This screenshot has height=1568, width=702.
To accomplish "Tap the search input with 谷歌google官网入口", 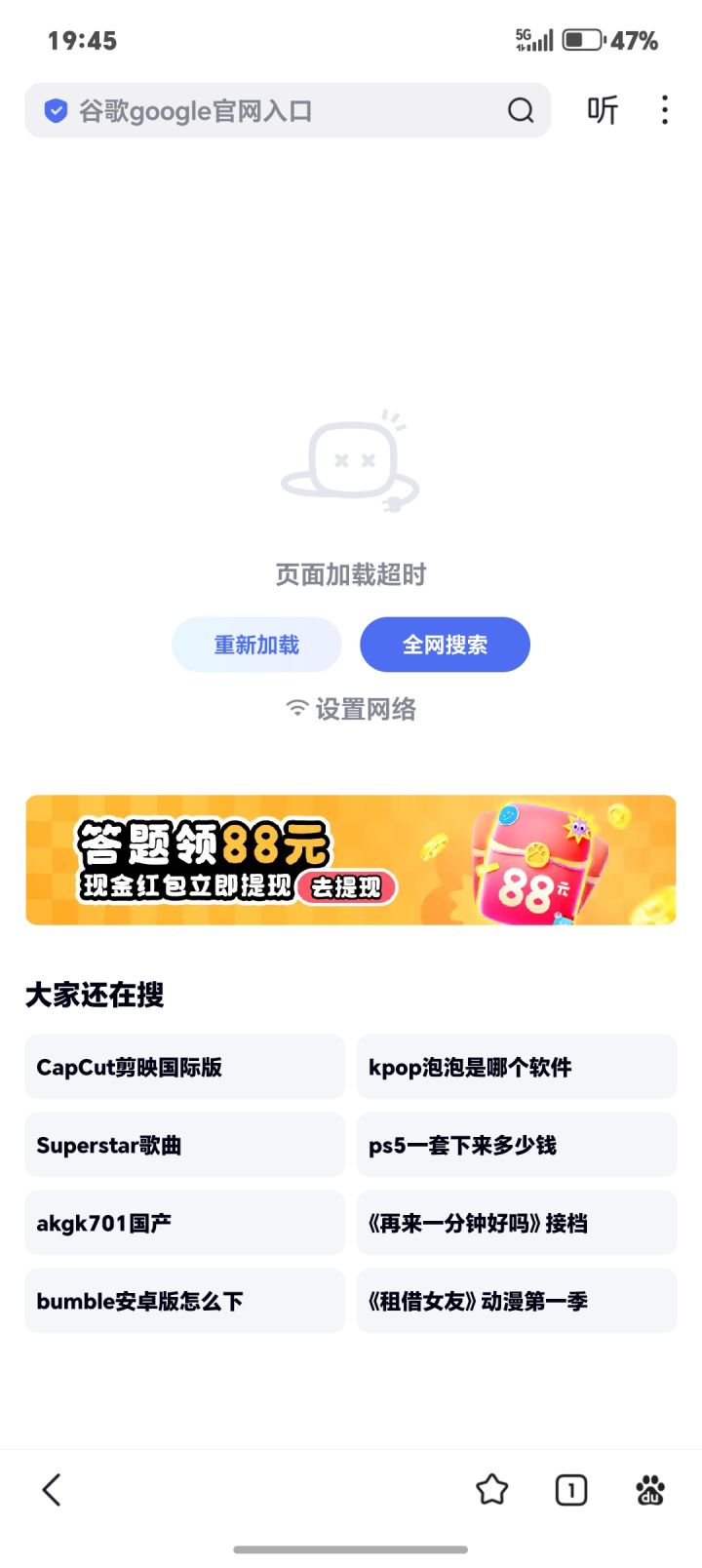I will point(244,110).
